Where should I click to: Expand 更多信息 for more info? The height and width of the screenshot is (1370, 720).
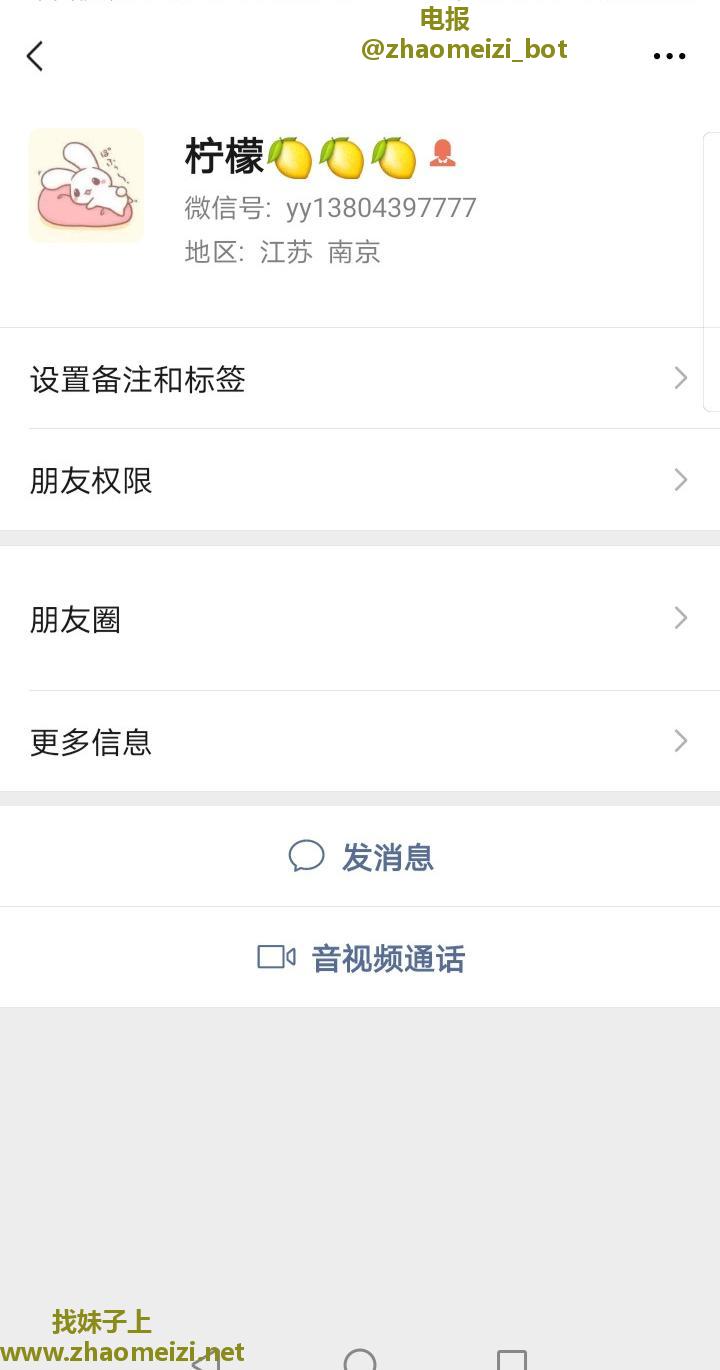coord(360,742)
